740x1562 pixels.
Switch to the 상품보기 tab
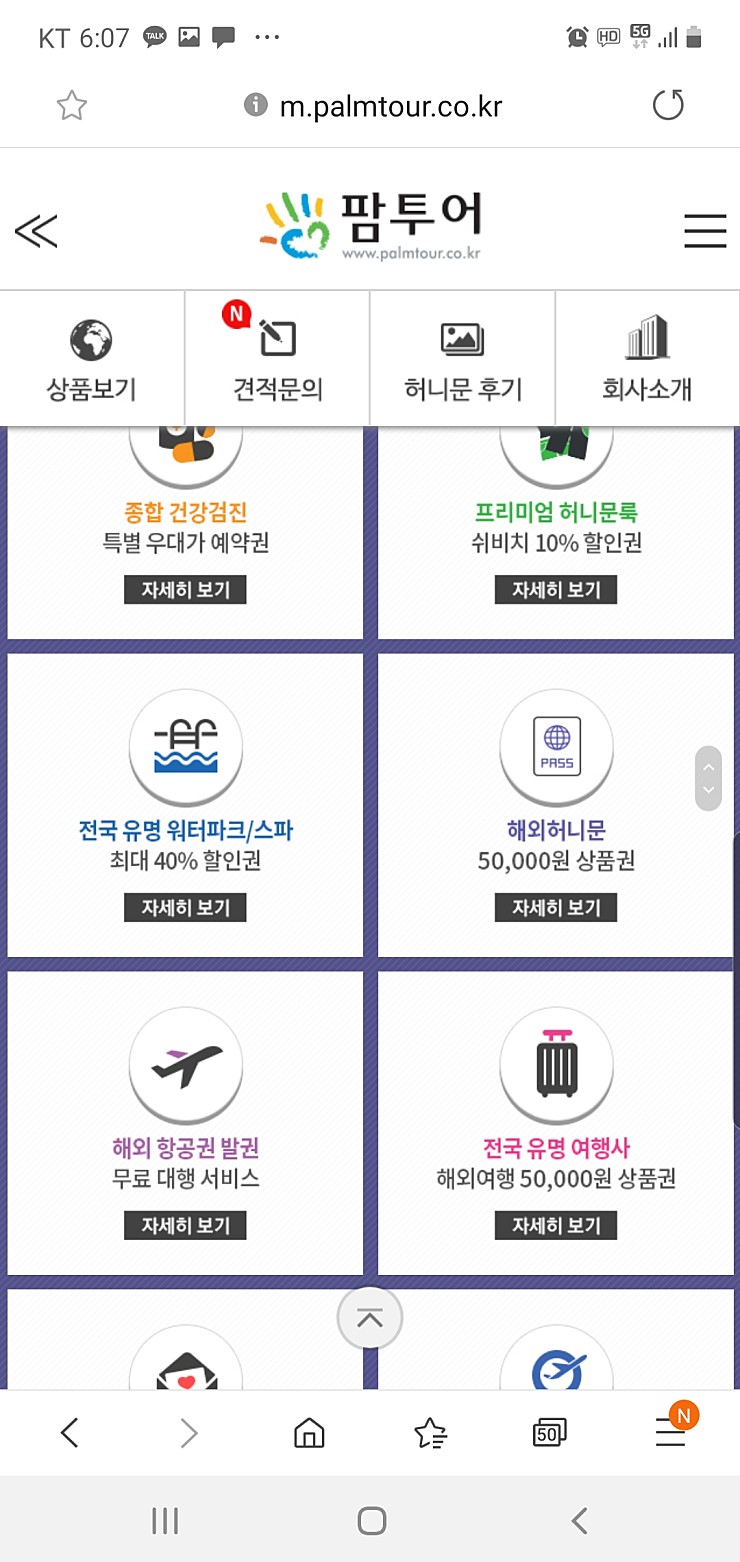(x=91, y=360)
